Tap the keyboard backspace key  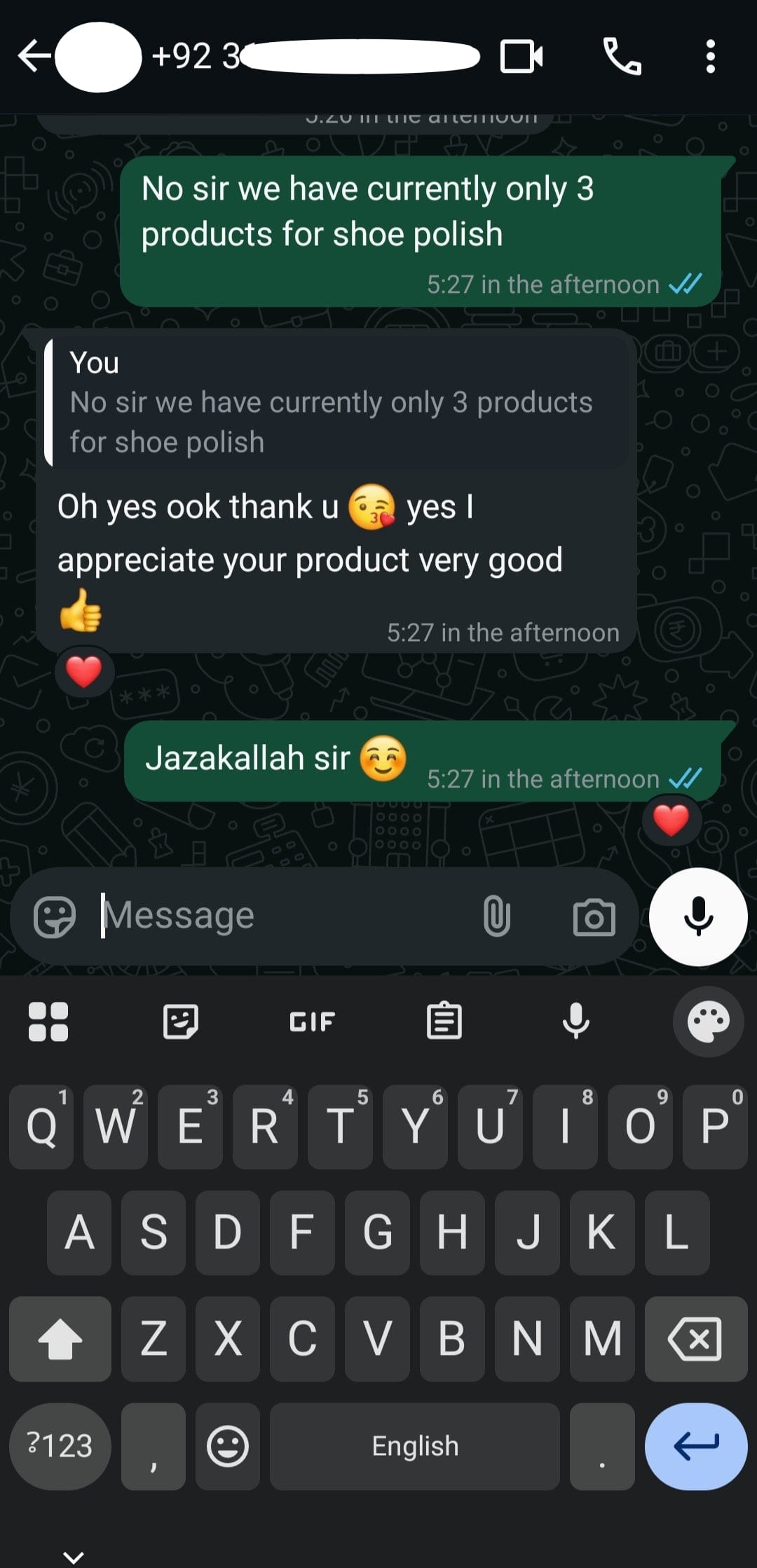click(695, 1339)
